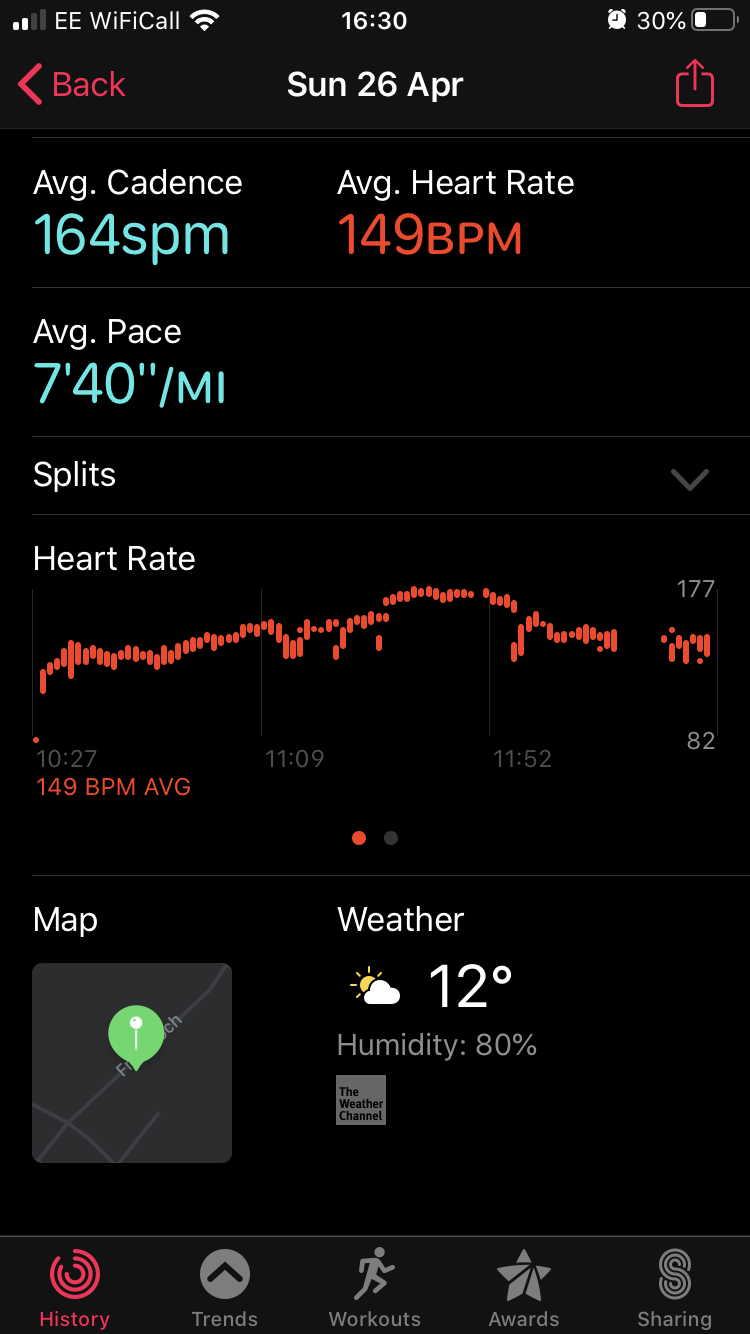Image resolution: width=750 pixels, height=1334 pixels.
Task: Open the Workouts tab
Action: (375, 1287)
